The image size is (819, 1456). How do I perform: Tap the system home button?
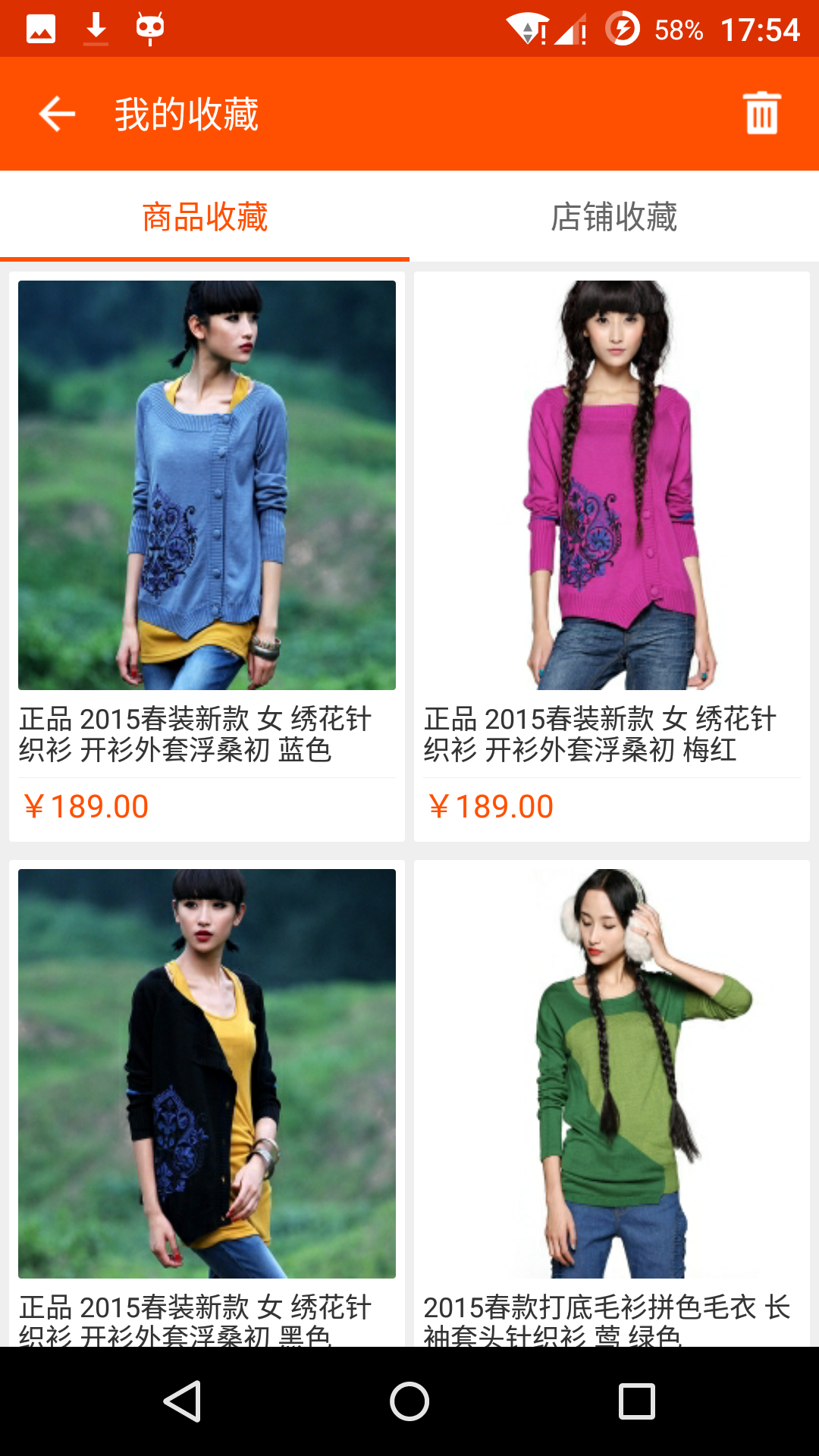(409, 1401)
